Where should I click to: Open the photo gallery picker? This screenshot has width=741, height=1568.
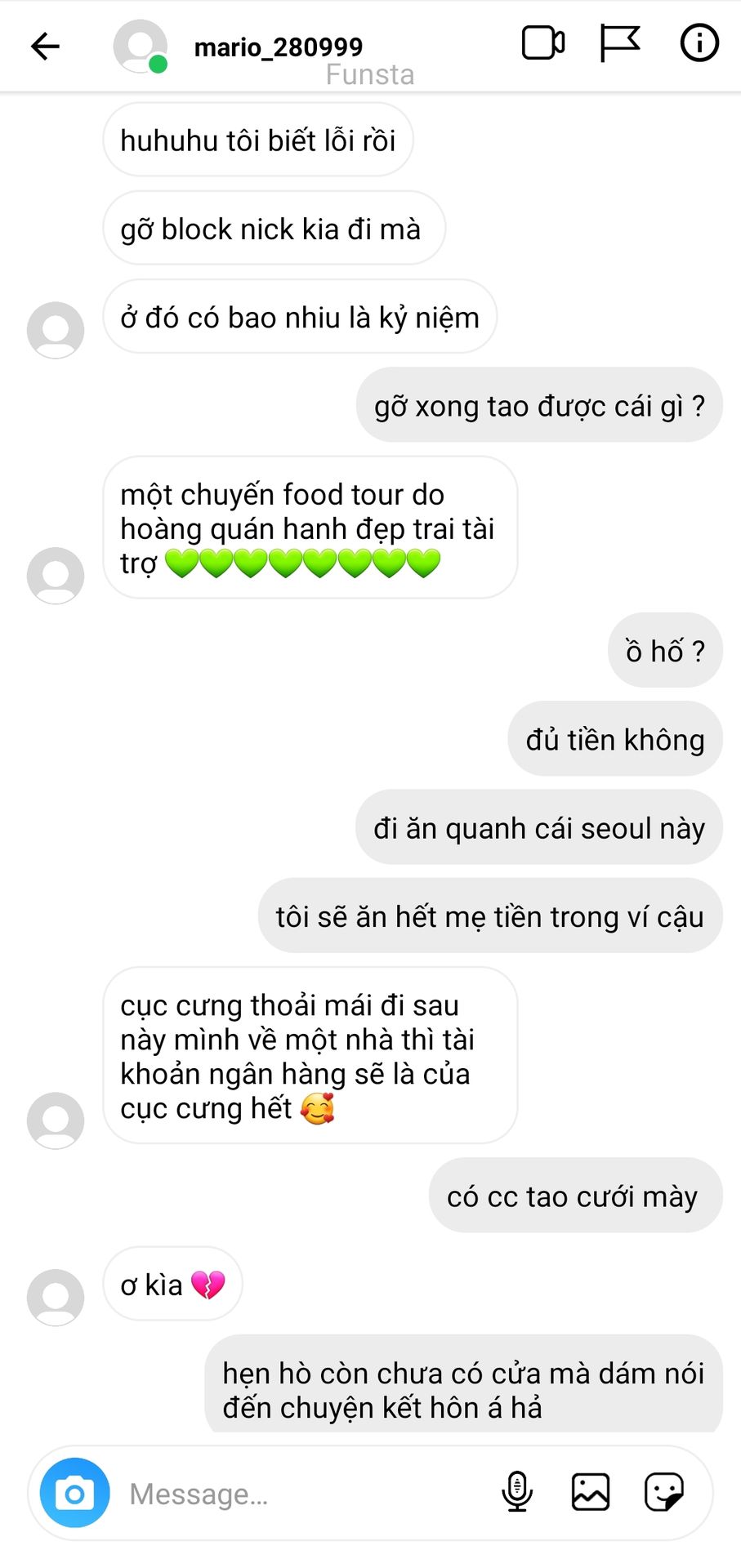point(590,1492)
